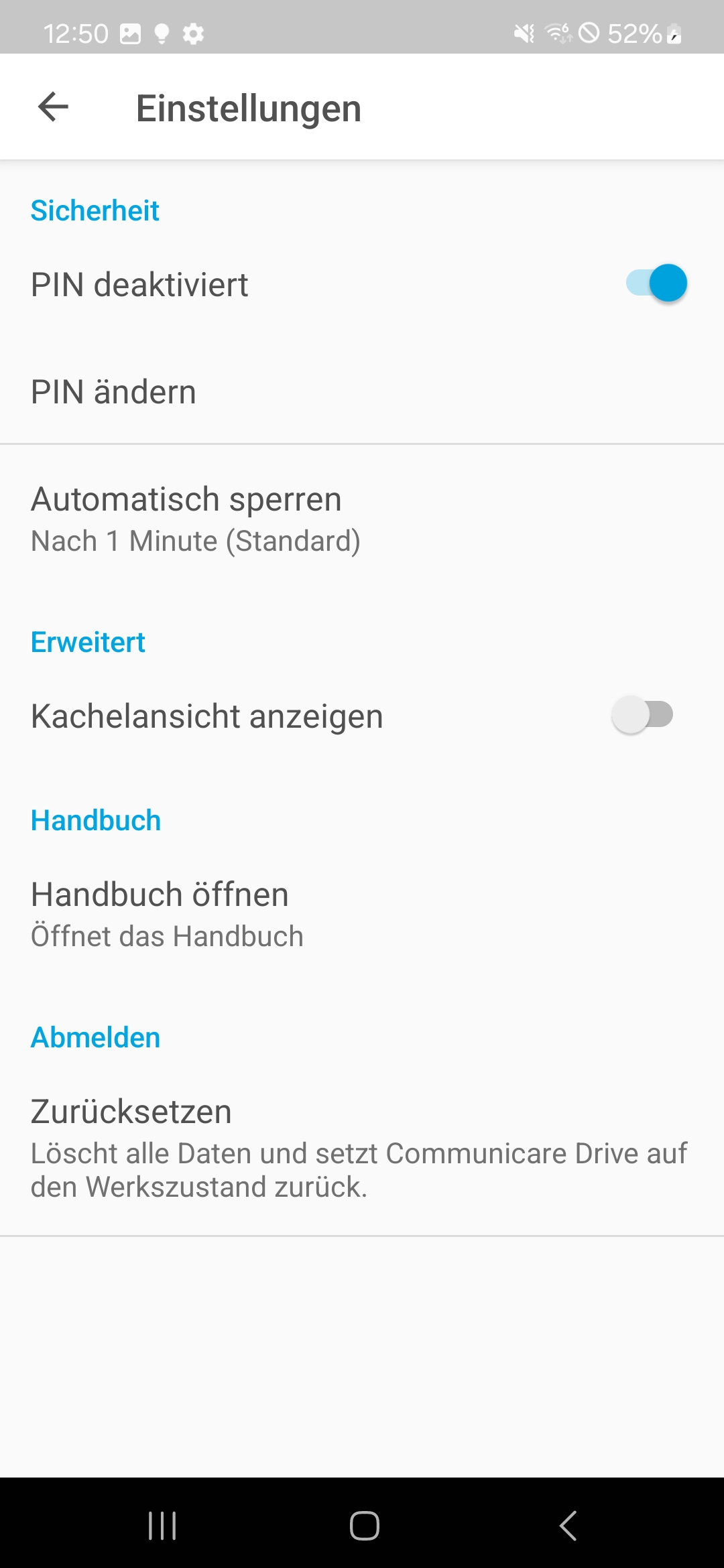Toggle the PIN deaktiviert switch
This screenshot has width=724, height=1568.
[656, 283]
